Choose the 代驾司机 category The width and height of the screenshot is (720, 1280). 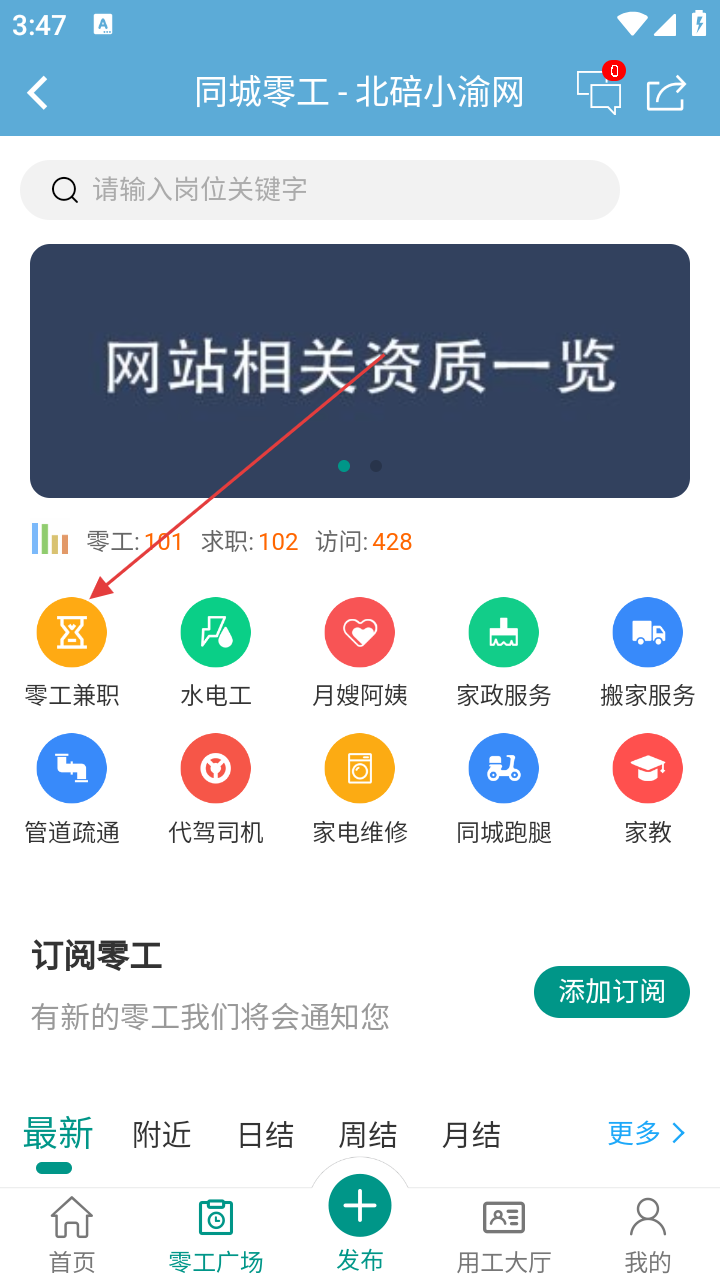coord(216,787)
